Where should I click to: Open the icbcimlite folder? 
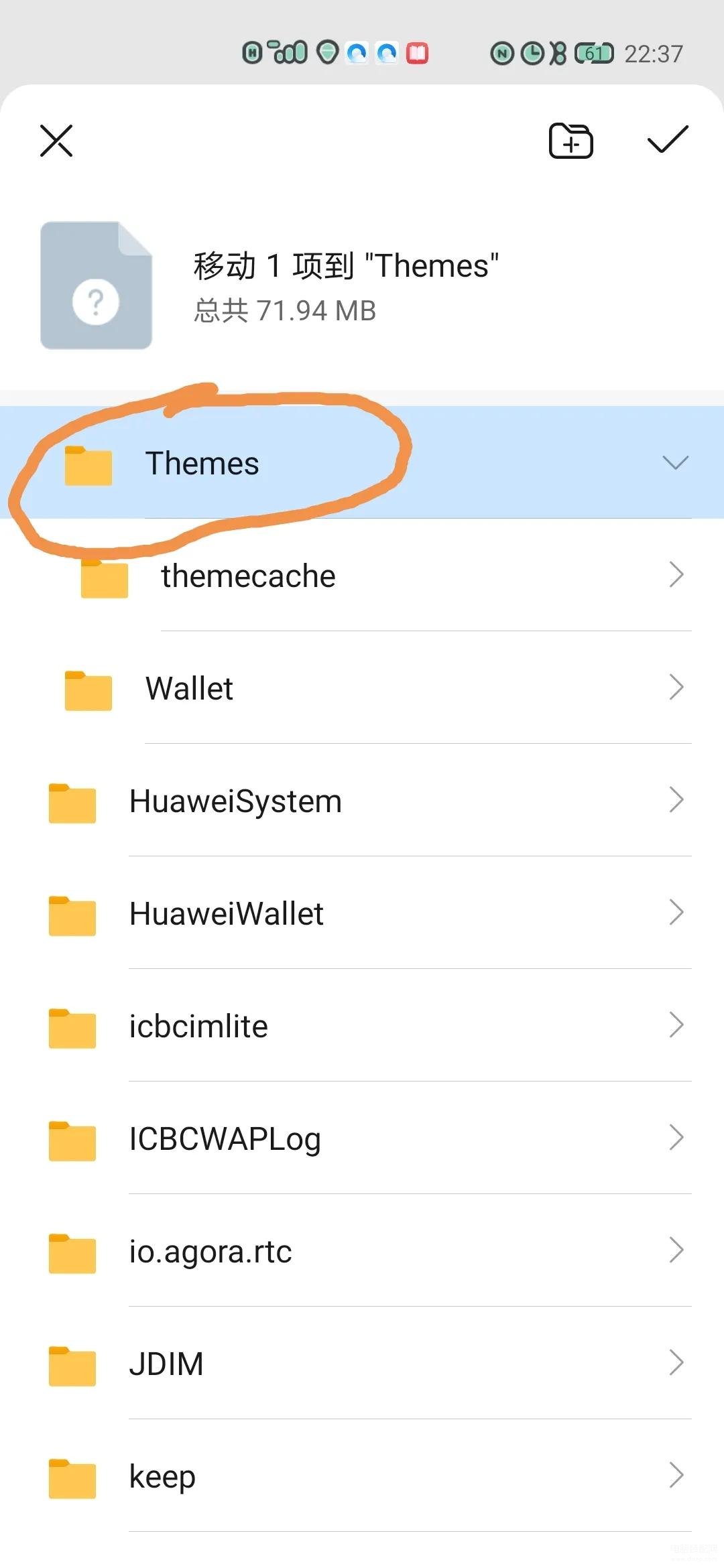point(362,1025)
